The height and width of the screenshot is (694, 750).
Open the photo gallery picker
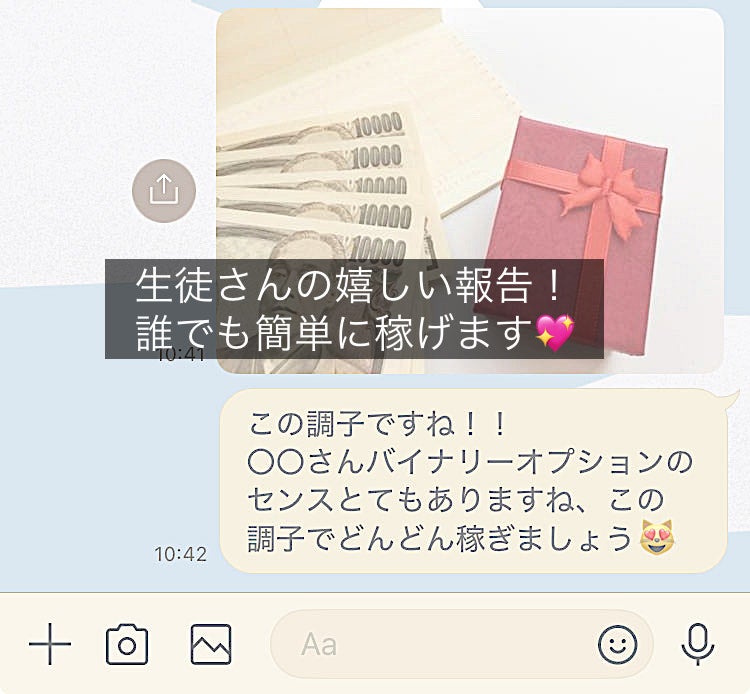tap(211, 645)
